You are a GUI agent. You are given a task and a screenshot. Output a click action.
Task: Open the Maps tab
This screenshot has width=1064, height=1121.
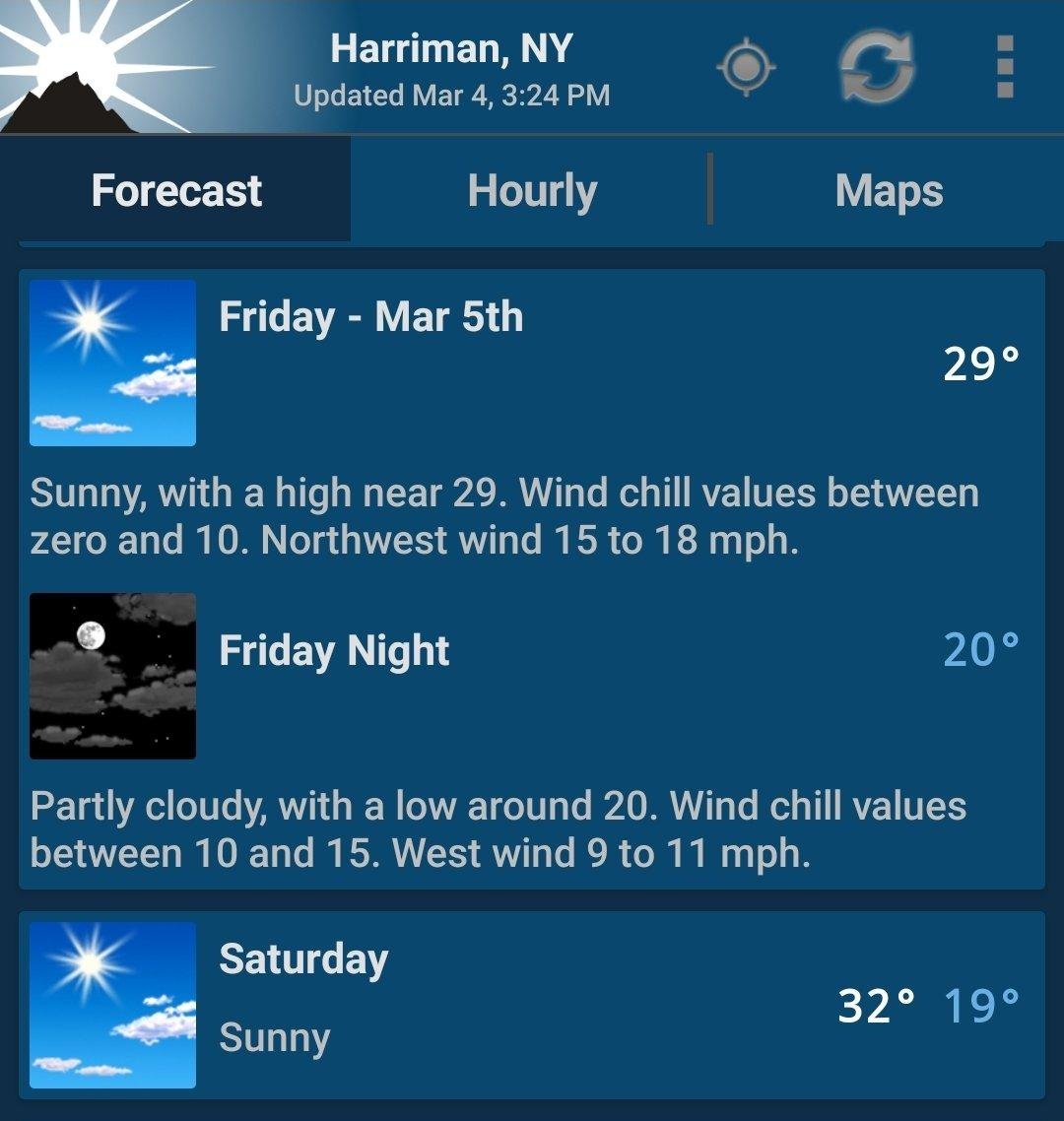point(889,190)
